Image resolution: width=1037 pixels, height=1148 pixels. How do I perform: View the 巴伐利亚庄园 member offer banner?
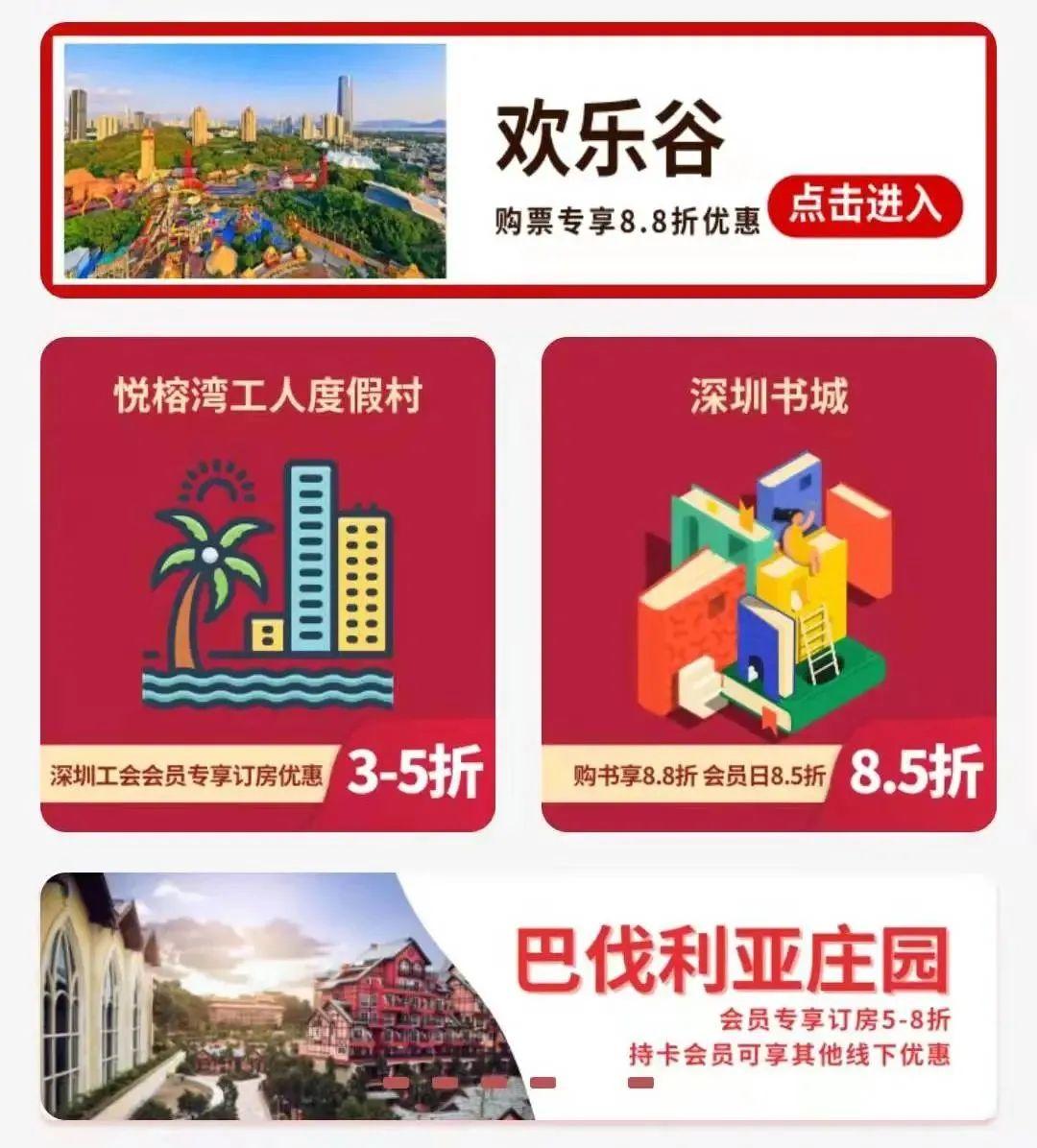(x=518, y=996)
